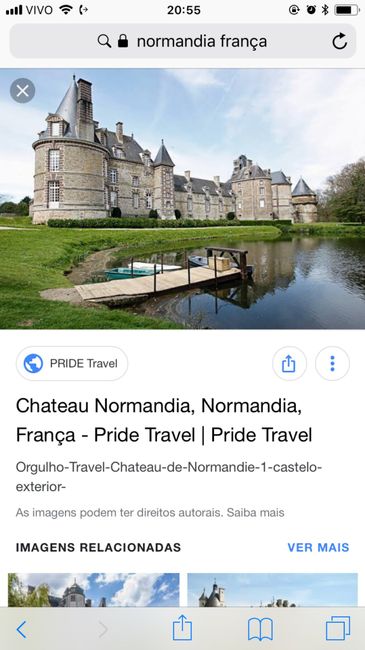
Task: Reload the page
Action: [x=339, y=41]
